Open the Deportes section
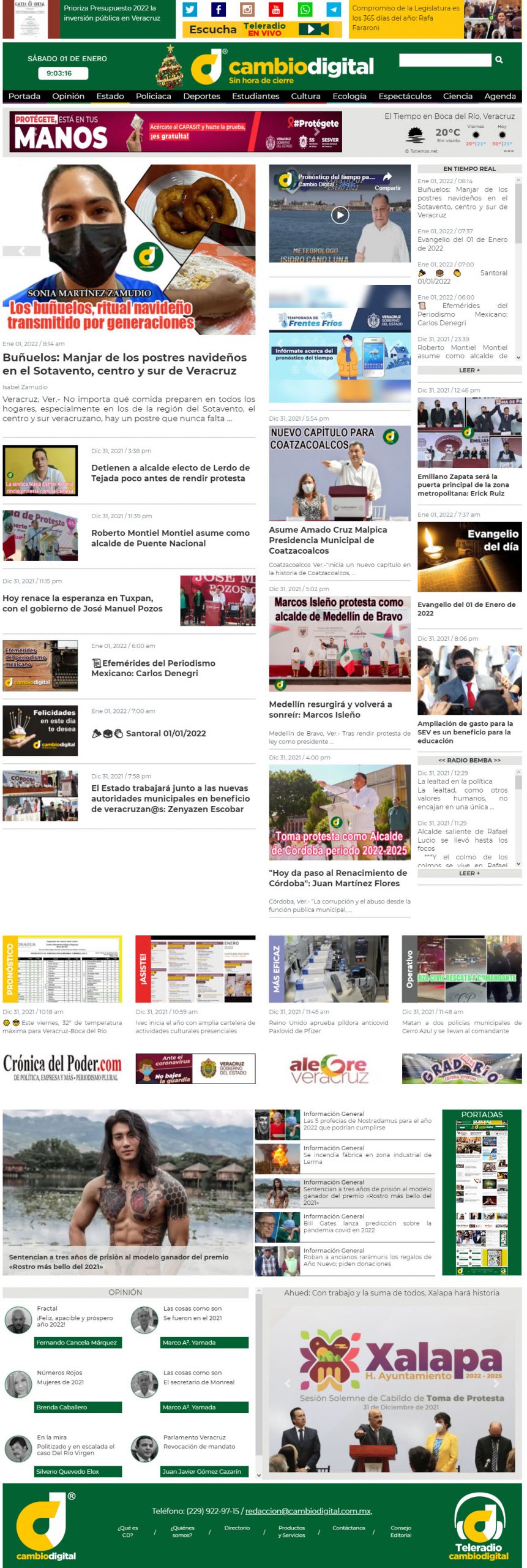This screenshot has height=1568, width=527. tap(201, 96)
